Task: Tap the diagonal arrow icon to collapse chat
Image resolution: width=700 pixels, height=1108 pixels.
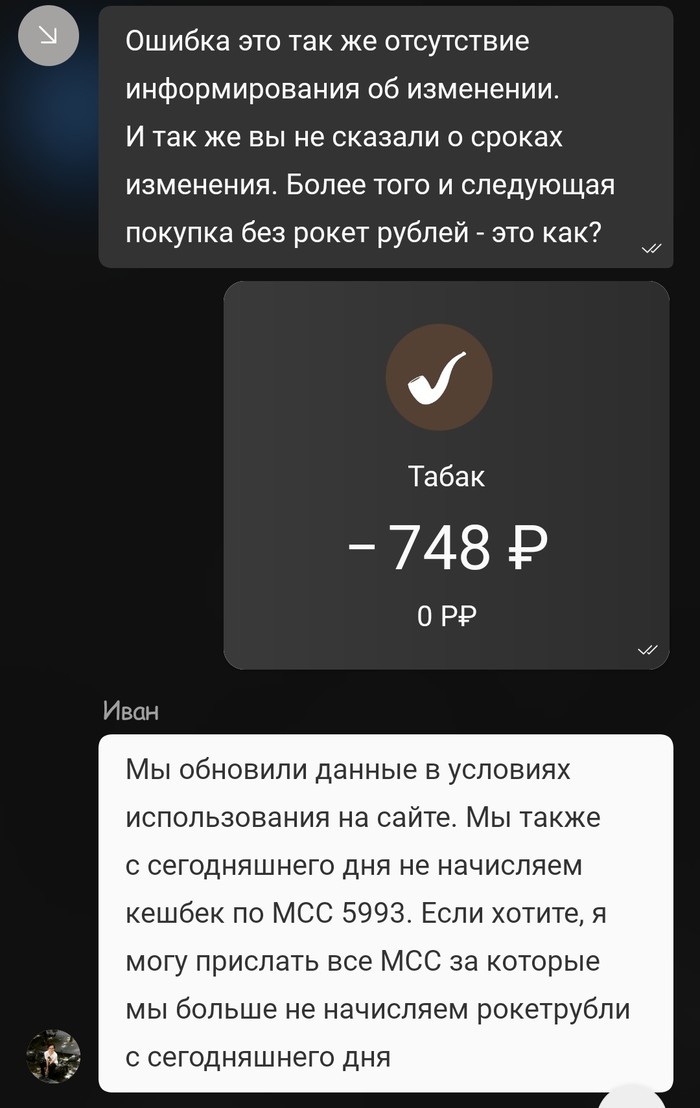Action: click(x=48, y=37)
